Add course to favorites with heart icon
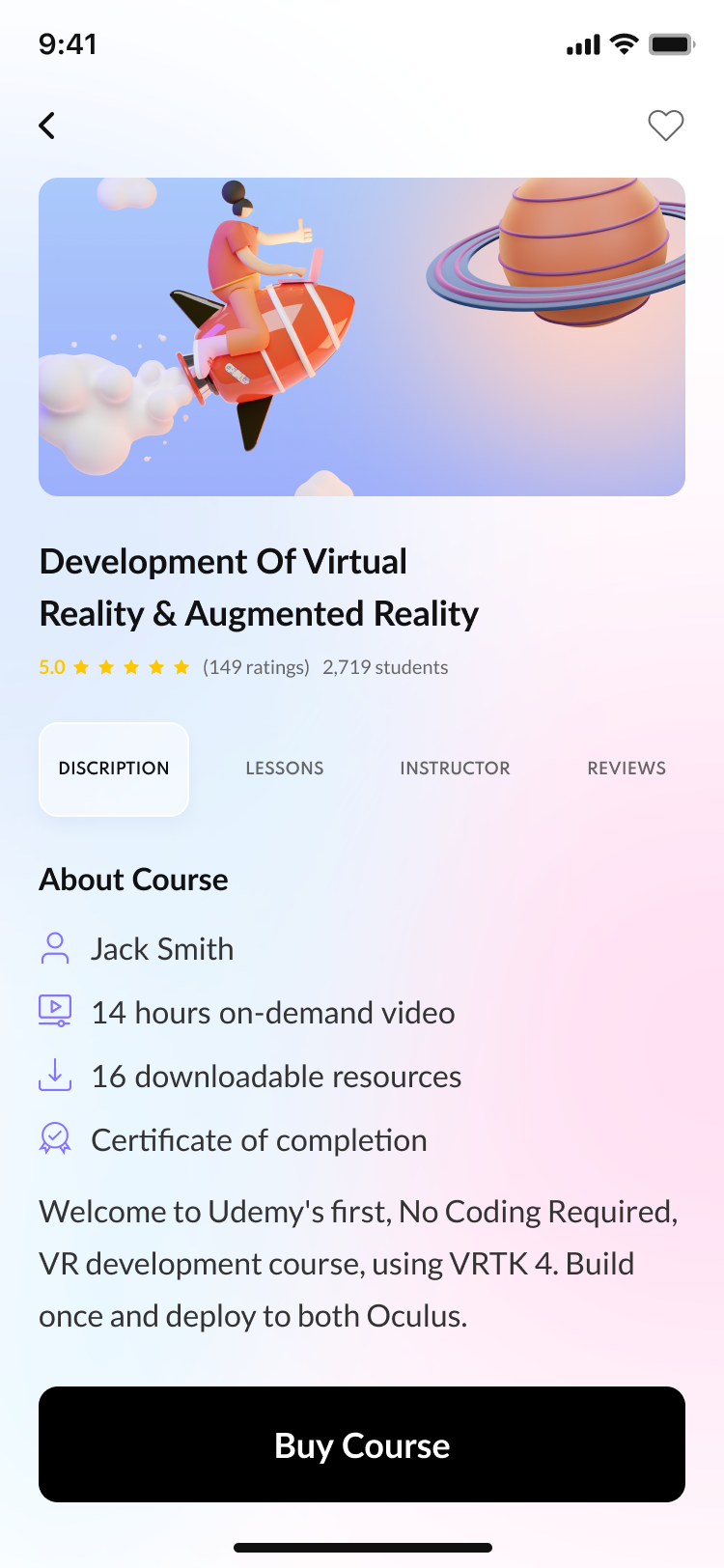724x1568 pixels. pyautogui.click(x=665, y=126)
